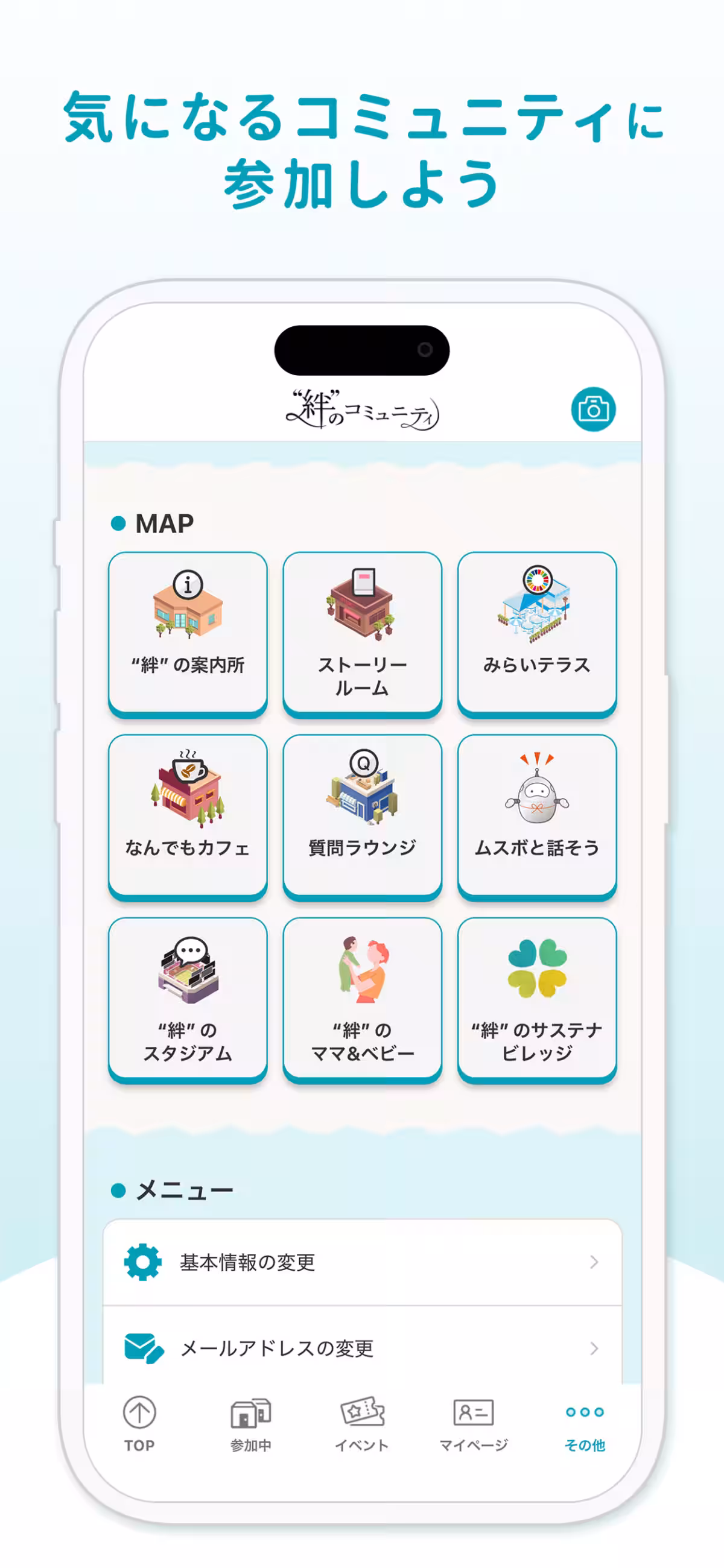Select the "絆"の案内所 map tile
724x1568 pixels.
[x=188, y=630]
